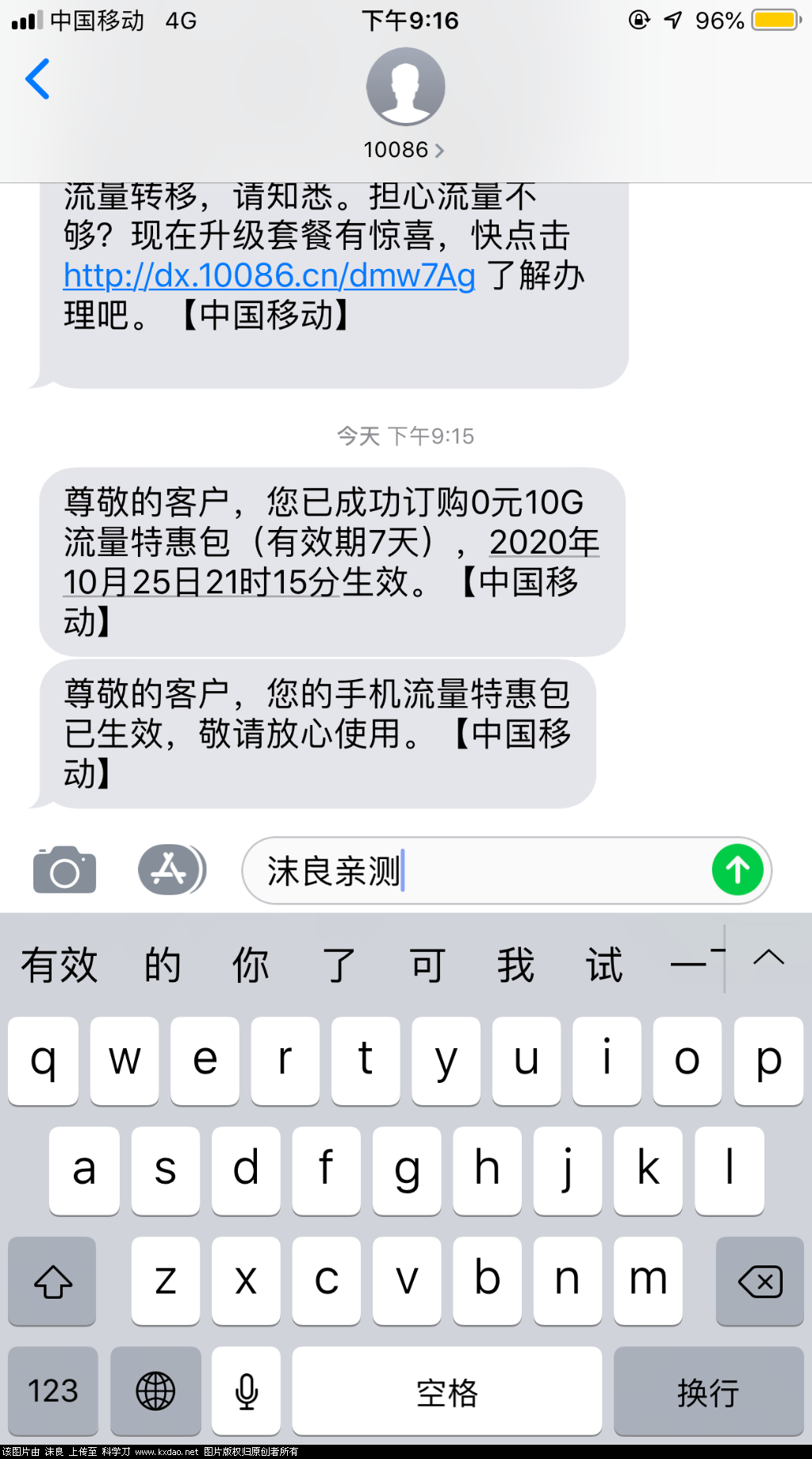Tap the 换行 return key
This screenshot has width=812, height=1459.
pos(708,1391)
